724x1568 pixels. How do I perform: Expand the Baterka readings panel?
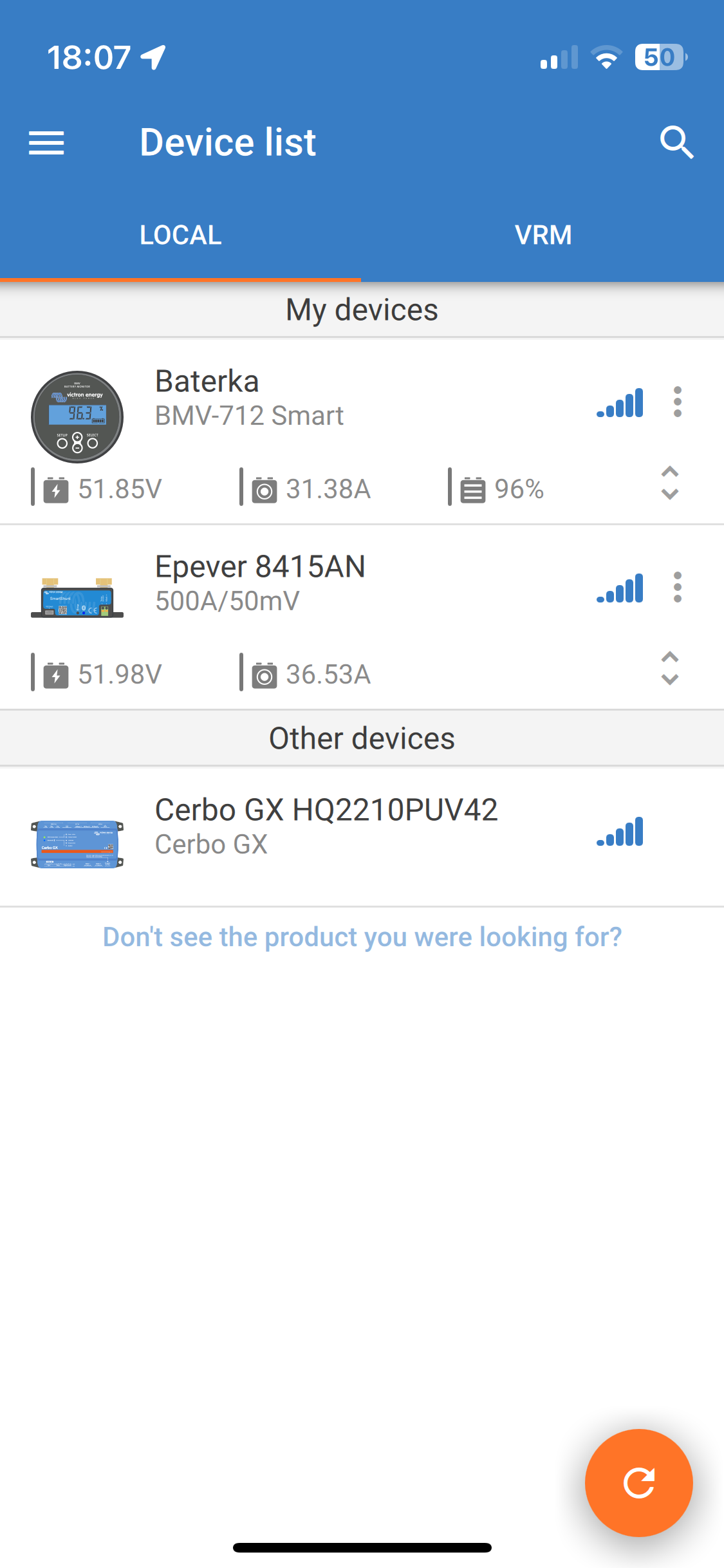pos(670,483)
